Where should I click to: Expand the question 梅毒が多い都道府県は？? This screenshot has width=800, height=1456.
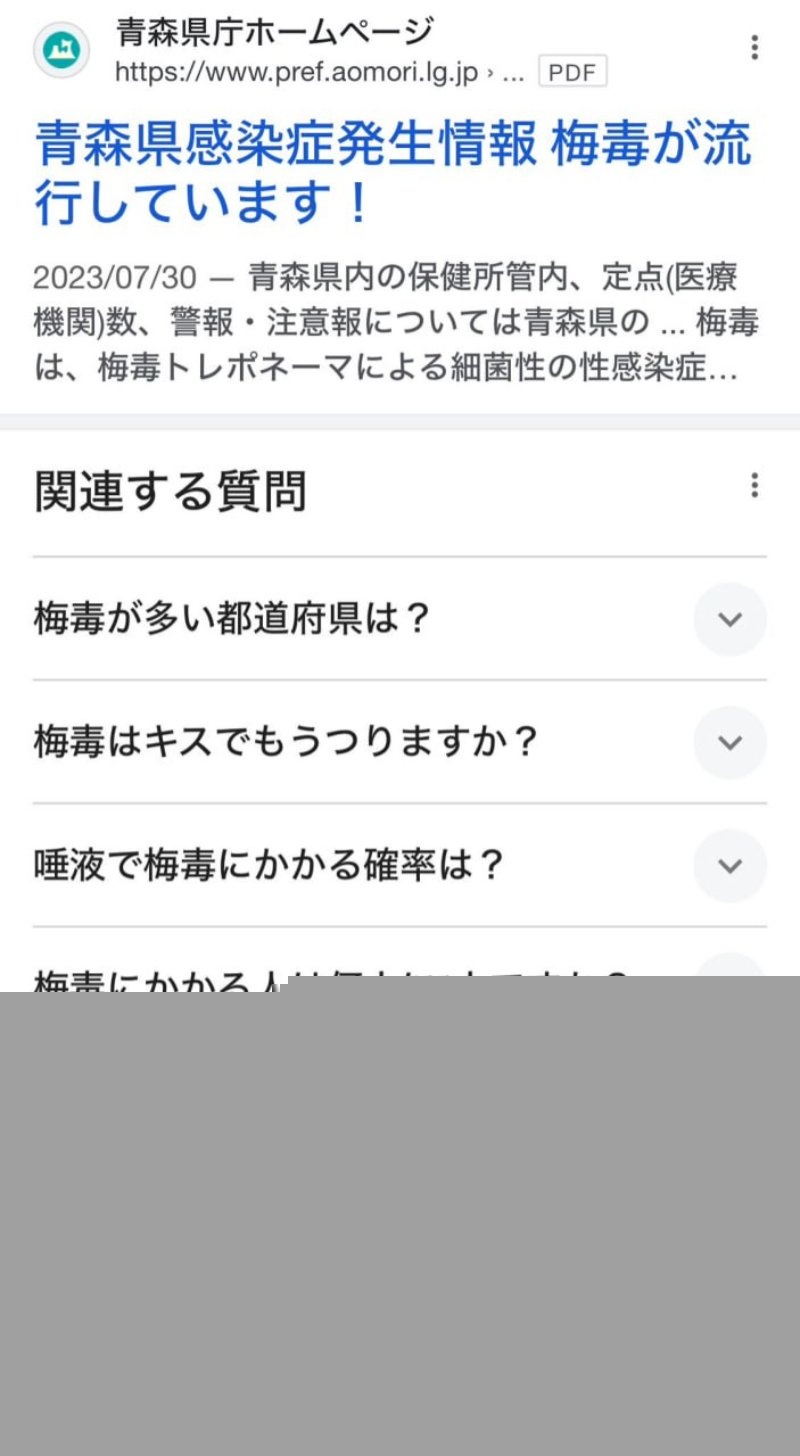pyautogui.click(x=730, y=619)
